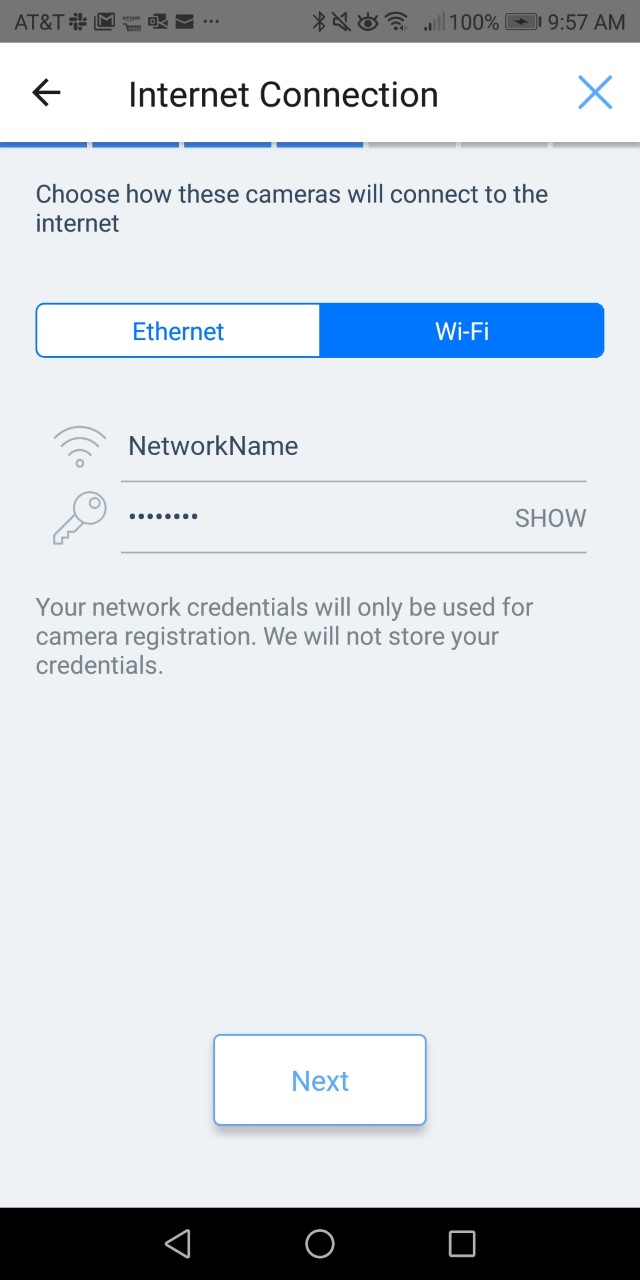Switch to the Ethernet option
This screenshot has height=1280, width=640.
[178, 331]
